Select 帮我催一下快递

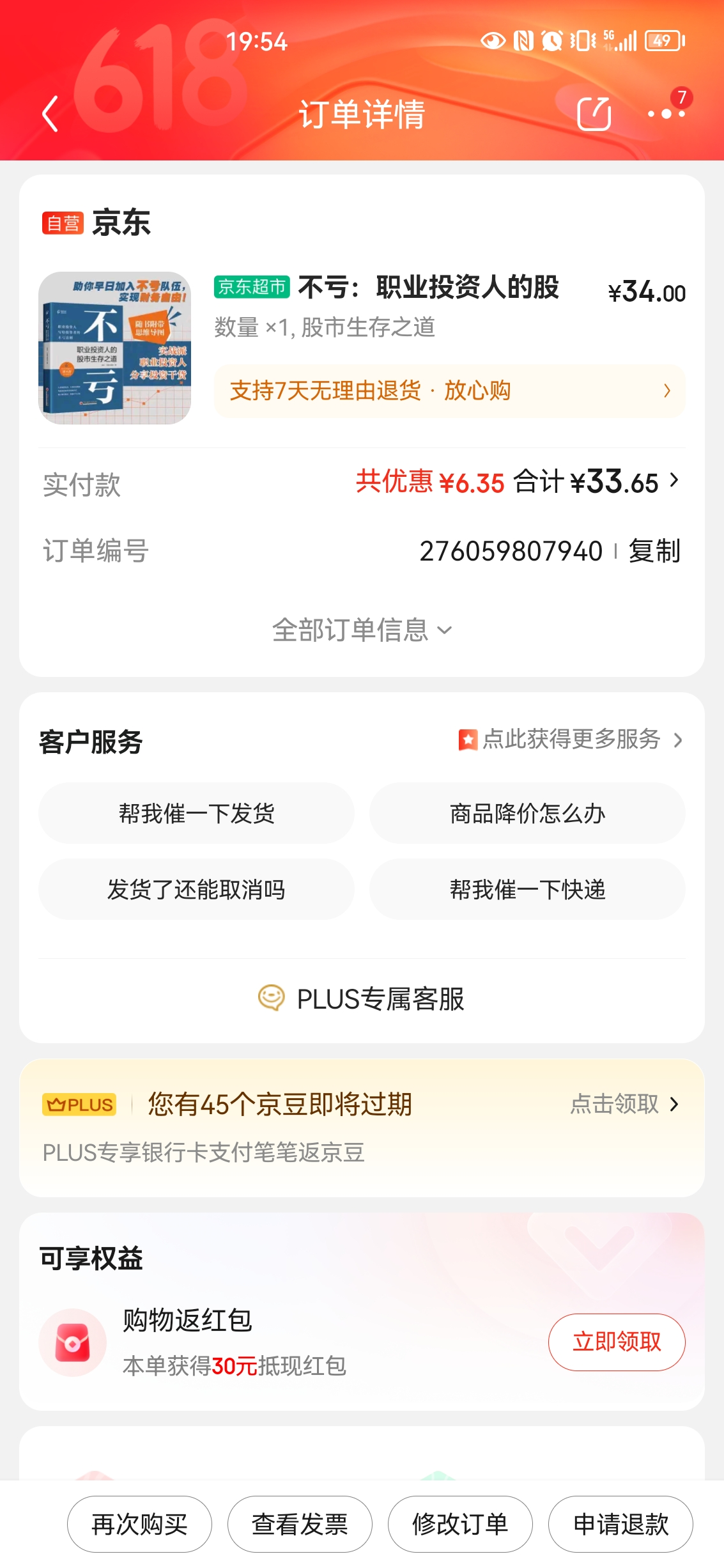527,889
